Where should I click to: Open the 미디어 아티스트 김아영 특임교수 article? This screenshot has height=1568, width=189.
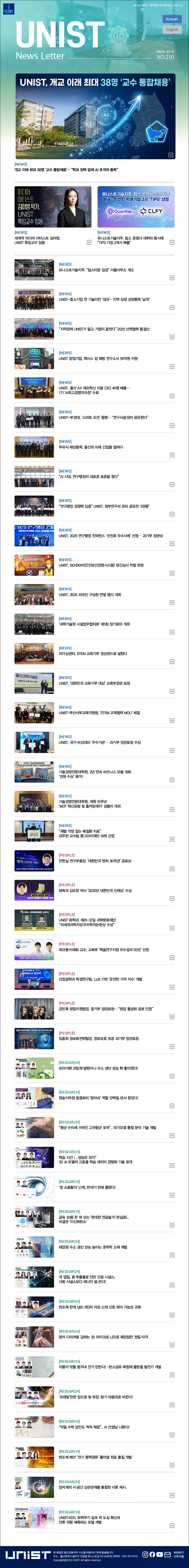pyautogui.click(x=53, y=207)
